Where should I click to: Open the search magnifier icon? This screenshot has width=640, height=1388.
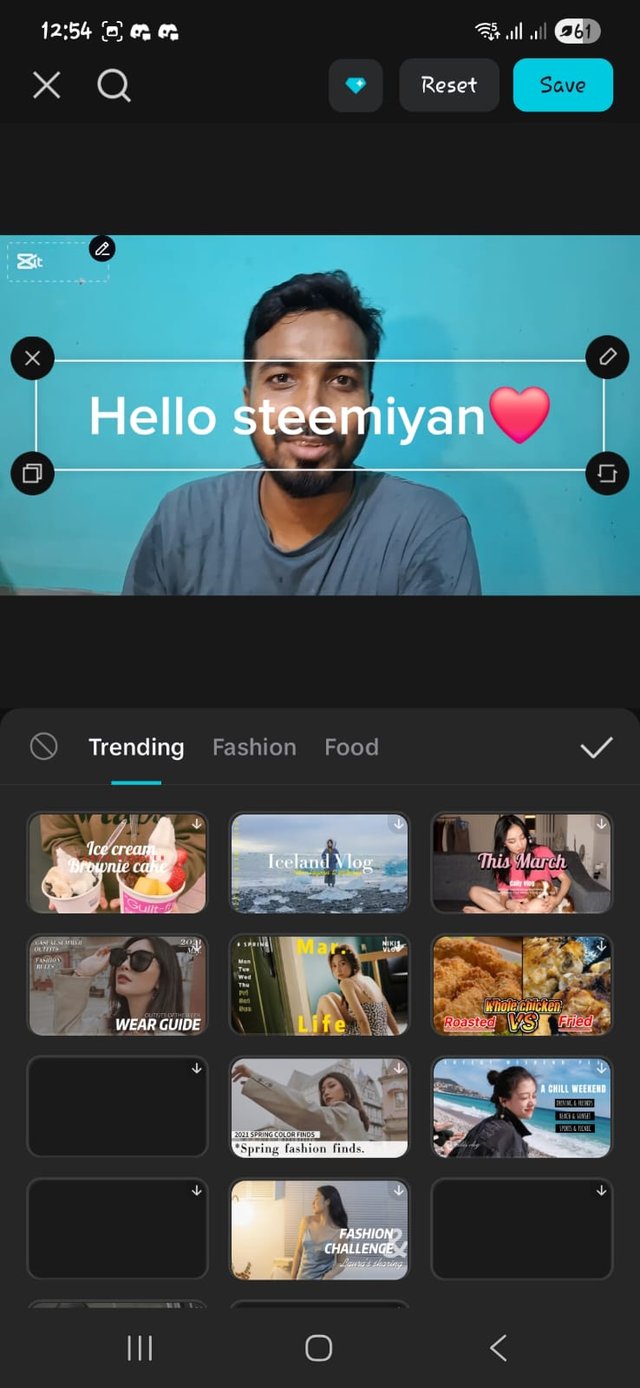[x=114, y=86]
